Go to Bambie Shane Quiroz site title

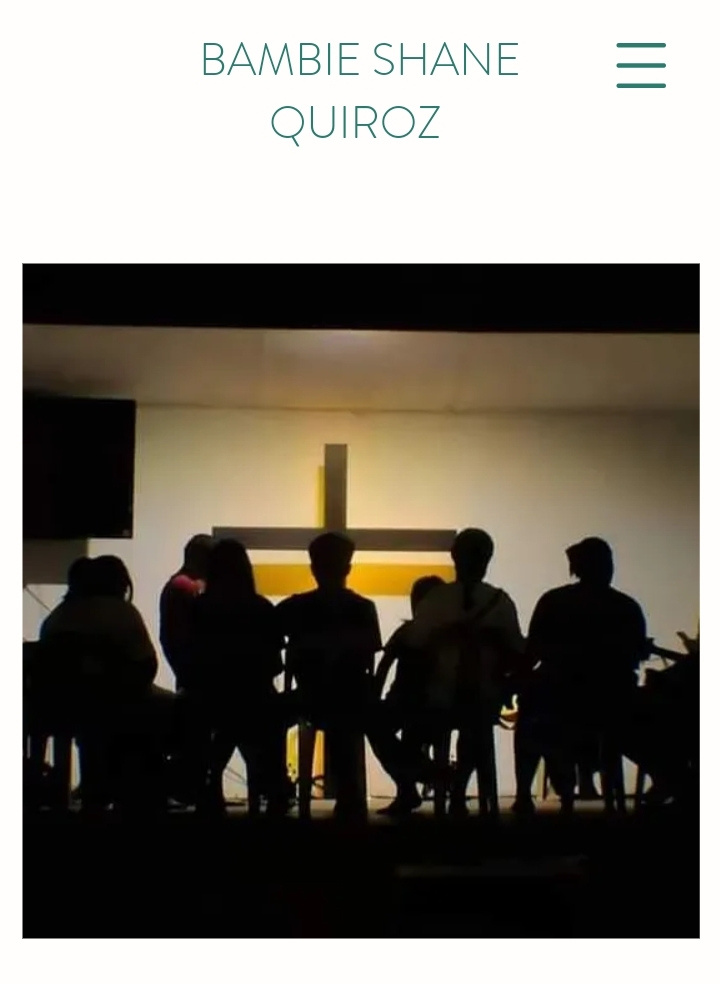(x=359, y=91)
